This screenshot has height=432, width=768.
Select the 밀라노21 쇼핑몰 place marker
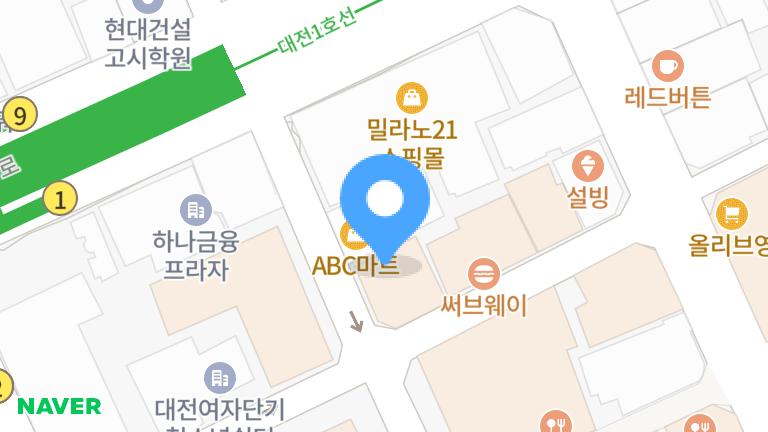click(x=412, y=98)
